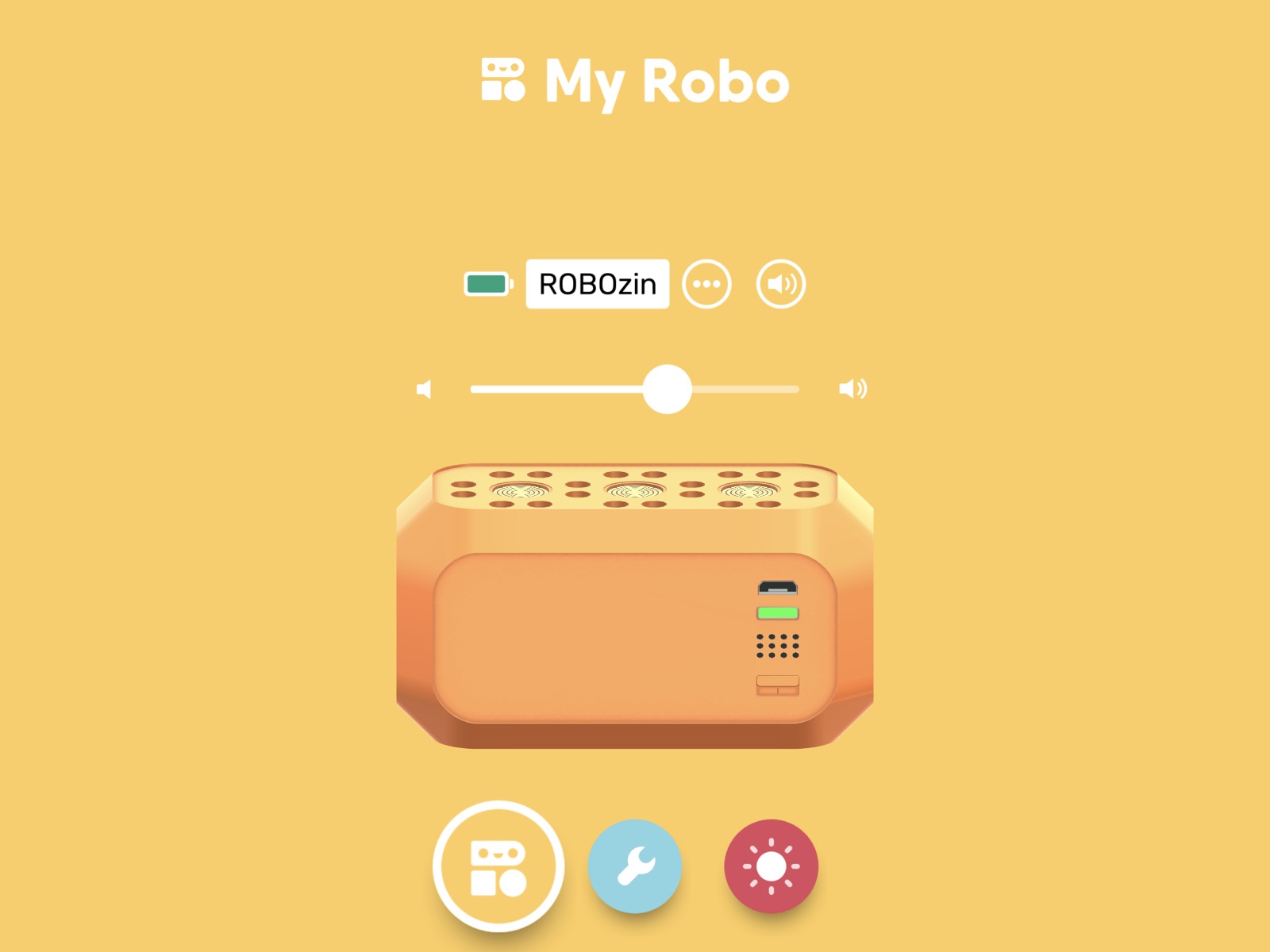Tap the volume slider knob
This screenshot has height=952, width=1270.
(667, 389)
